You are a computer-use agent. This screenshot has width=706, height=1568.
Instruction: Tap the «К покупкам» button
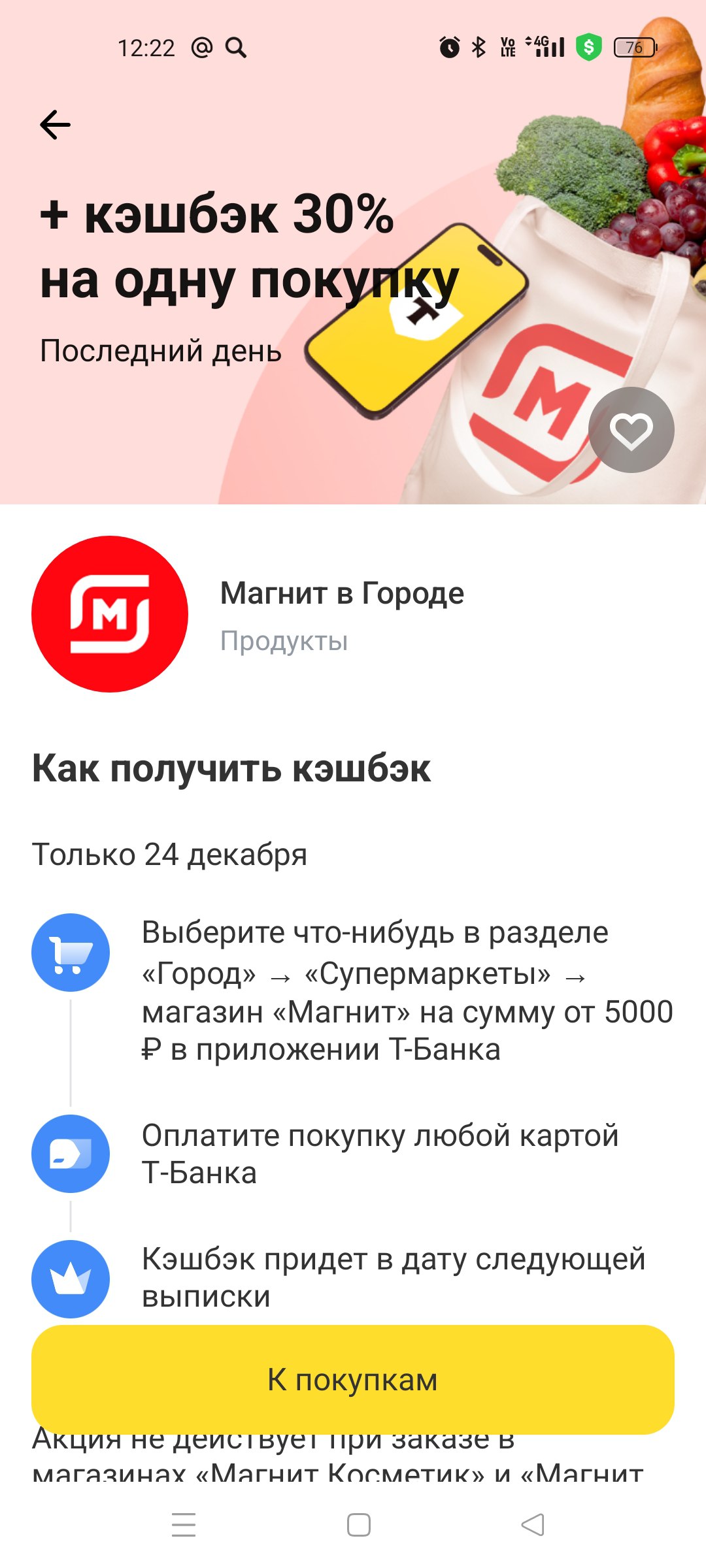pos(353,1379)
